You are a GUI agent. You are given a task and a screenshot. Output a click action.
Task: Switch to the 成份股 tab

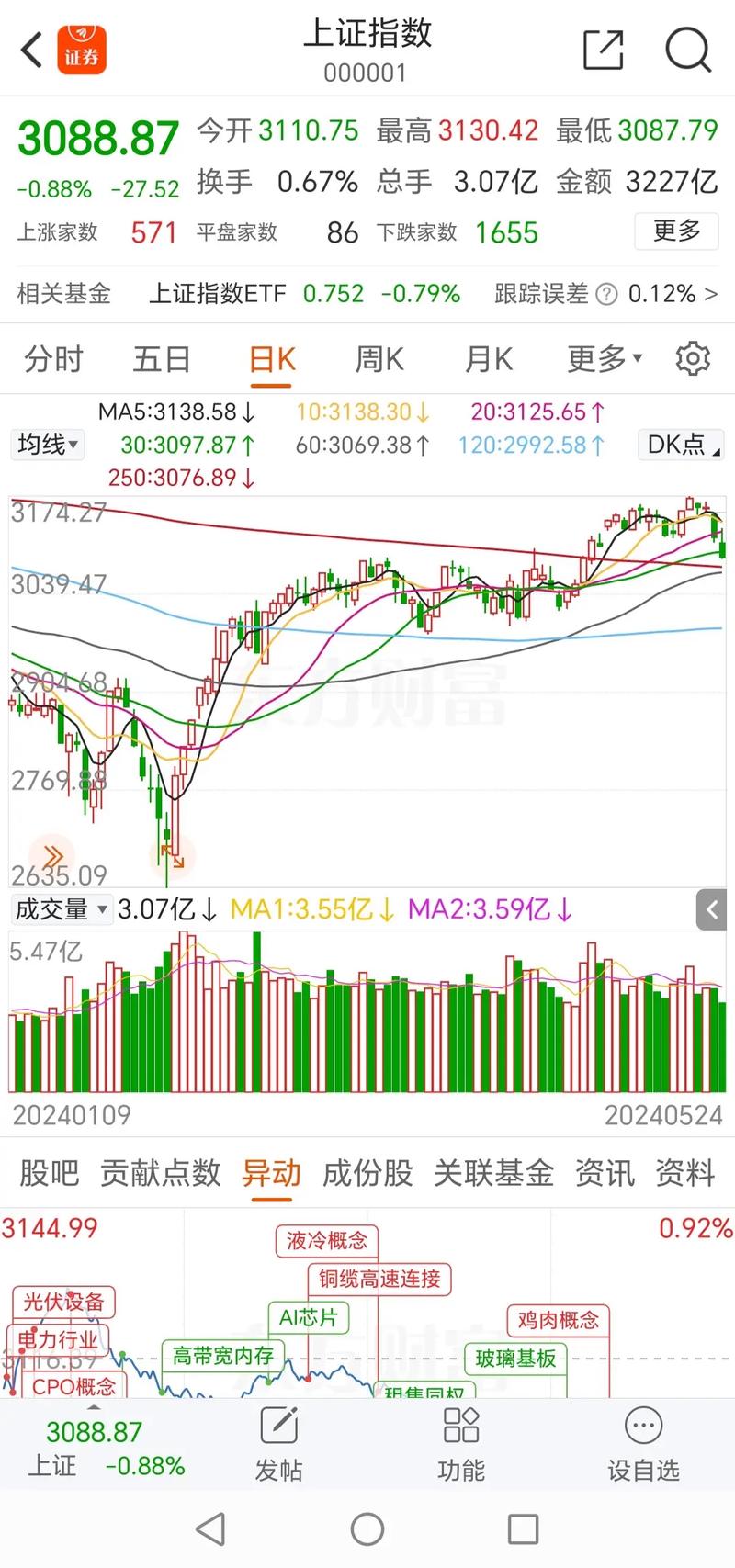click(x=367, y=1173)
